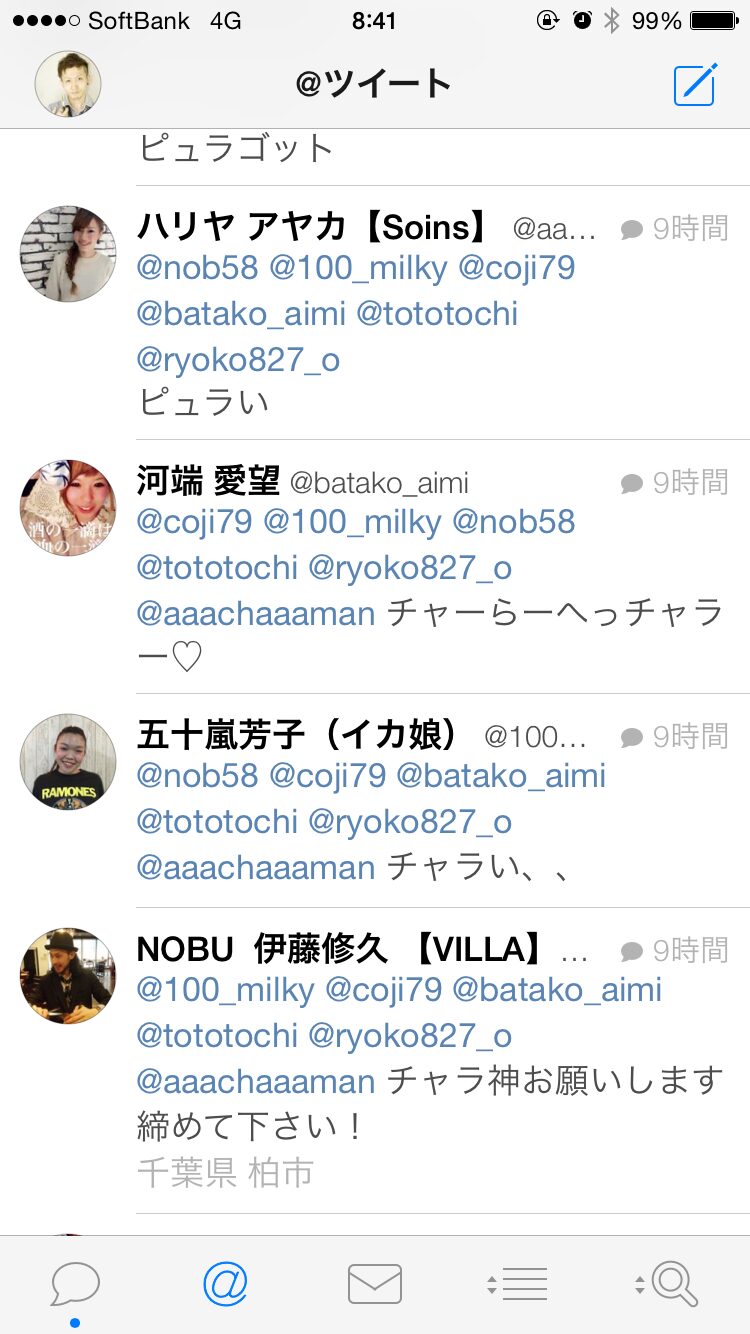Open the tweet from 五十嵐芳子（イカ娘）
This screenshot has width=750, height=1334.
375,801
